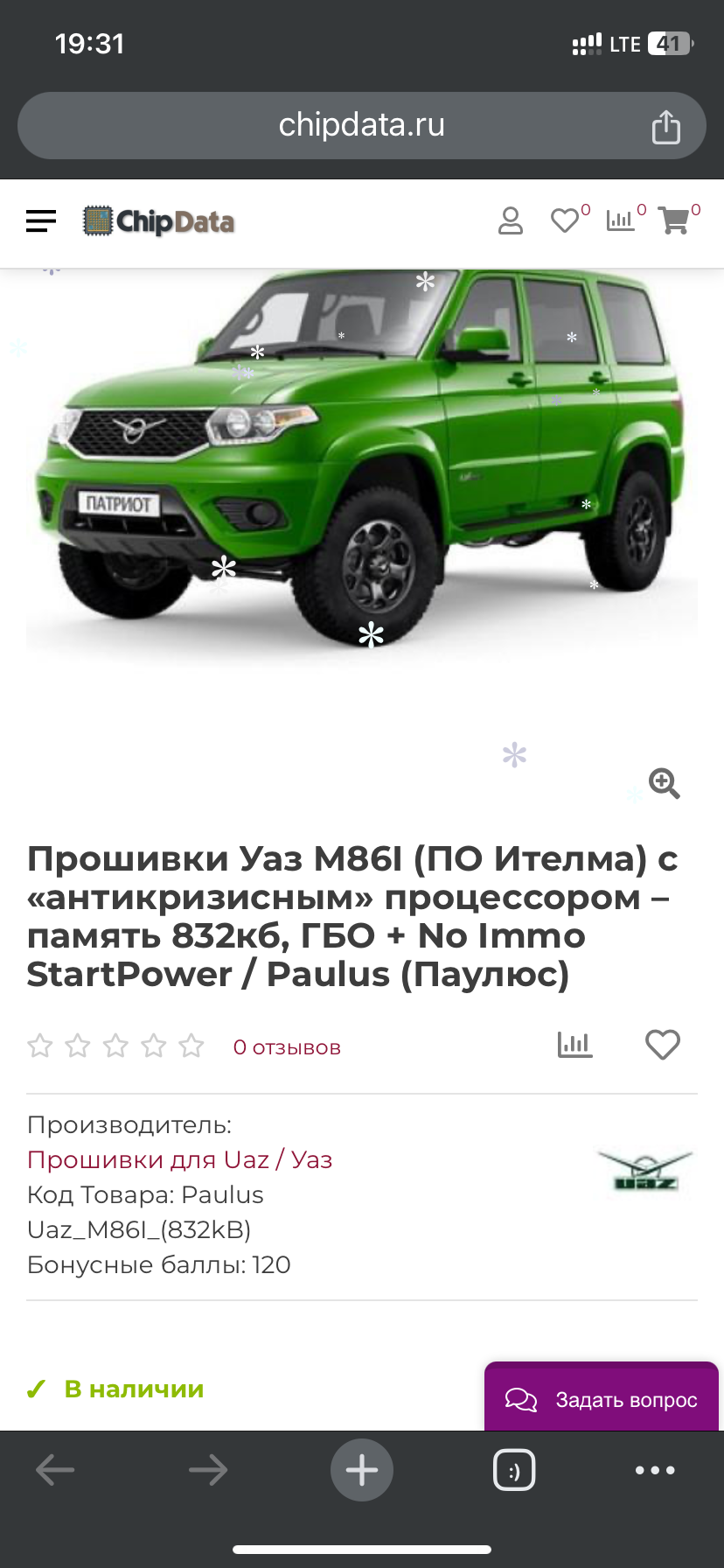This screenshot has width=724, height=1568.
Task: Open the user account icon
Action: coord(510,221)
